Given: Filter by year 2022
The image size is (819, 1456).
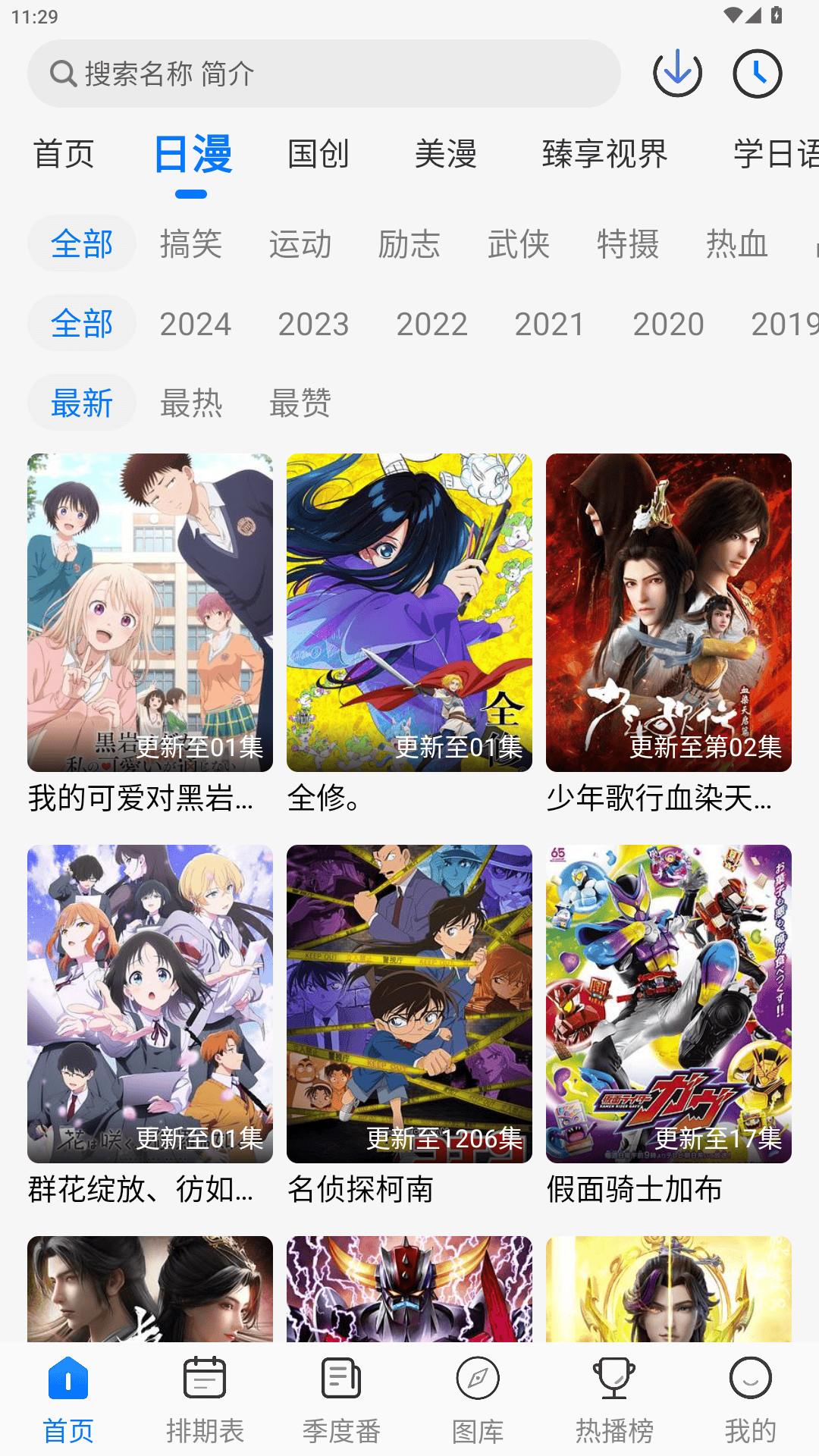Looking at the screenshot, I should click(432, 324).
